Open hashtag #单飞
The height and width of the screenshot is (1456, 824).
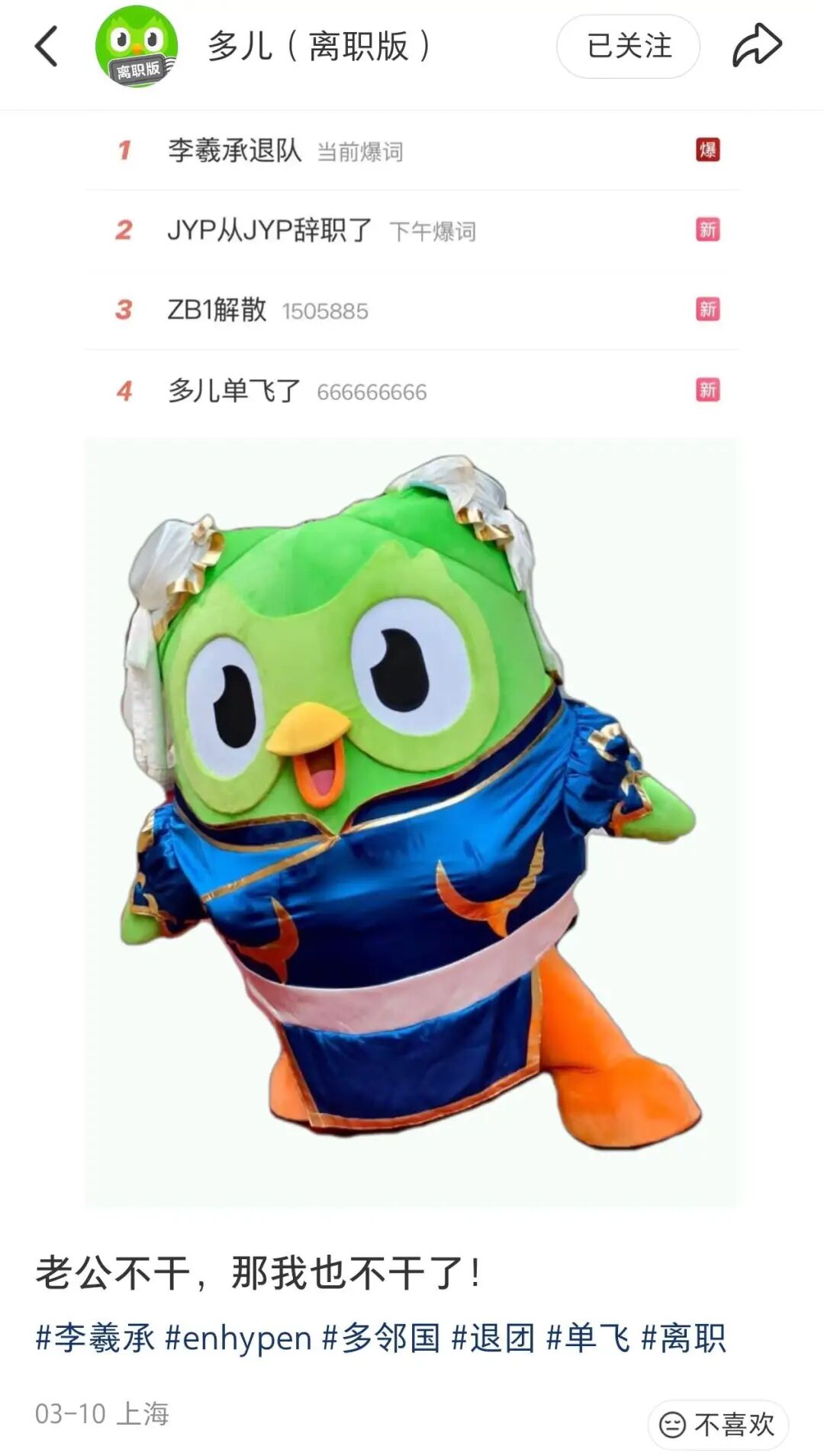587,1338
